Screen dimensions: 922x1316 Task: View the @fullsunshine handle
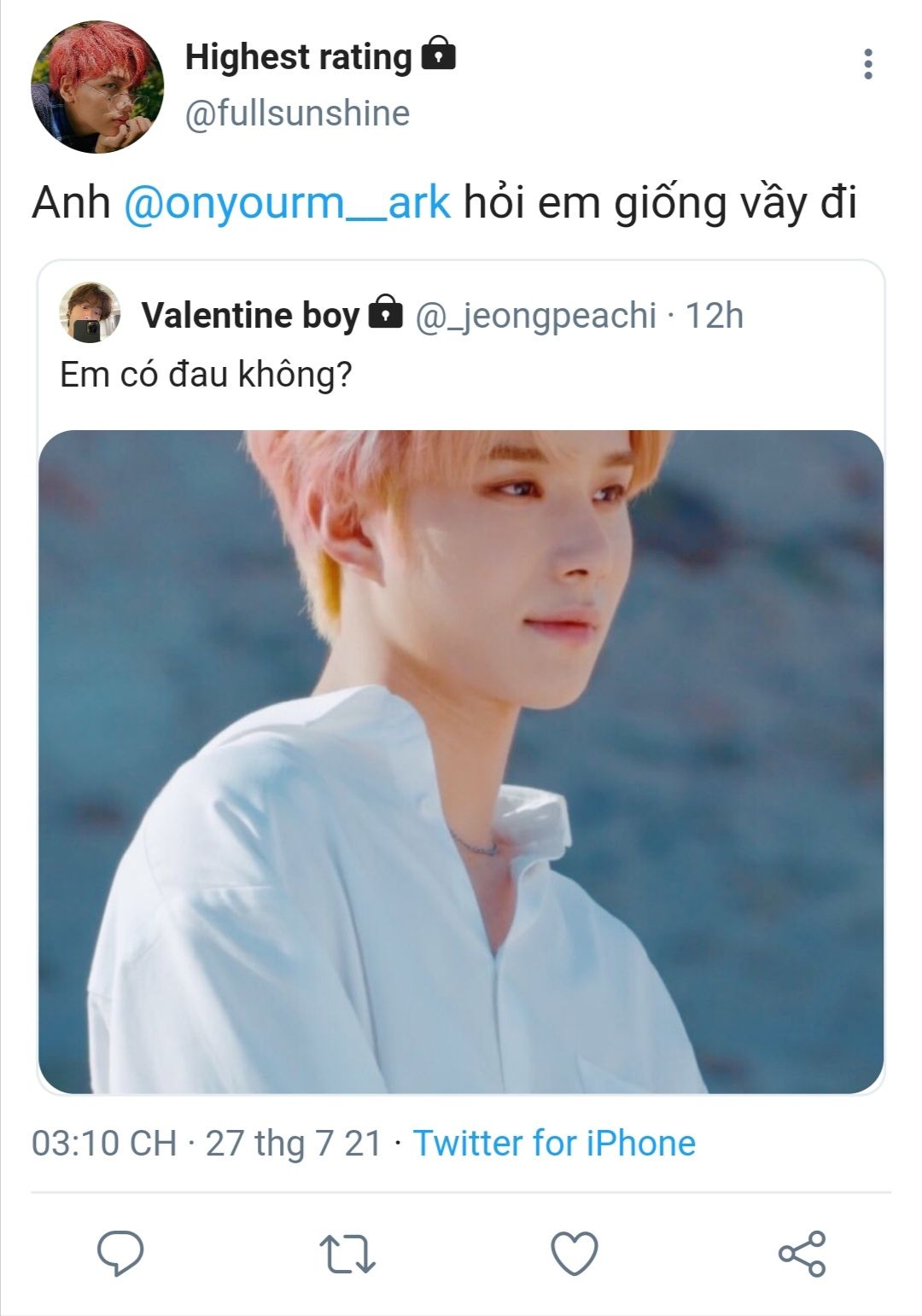click(297, 114)
